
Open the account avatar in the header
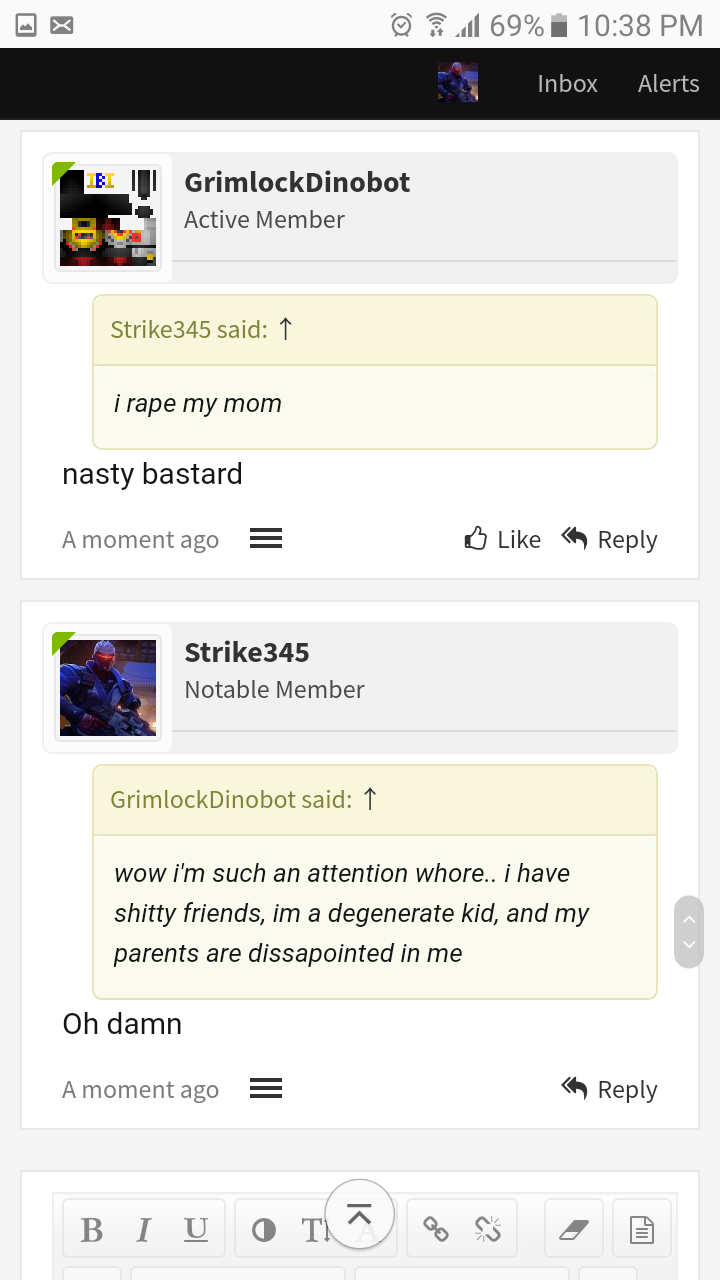pos(457,83)
